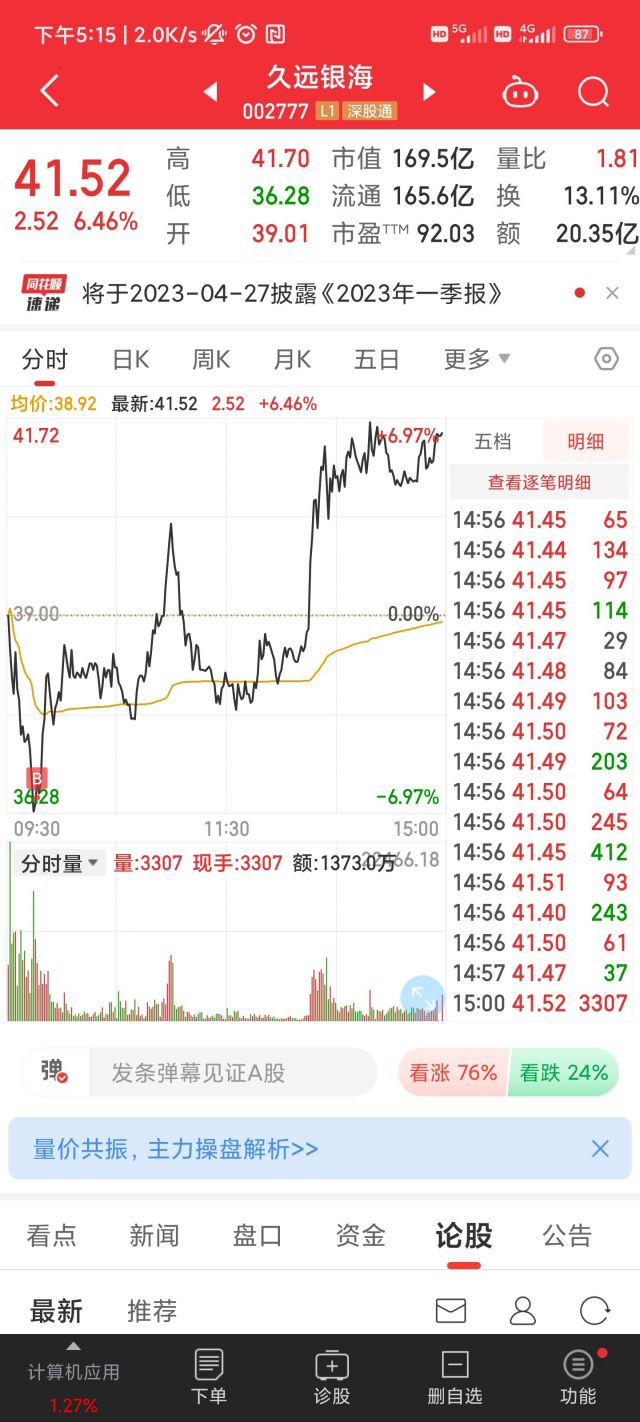Open the 分时量 indicator dropdown

pyautogui.click(x=60, y=863)
